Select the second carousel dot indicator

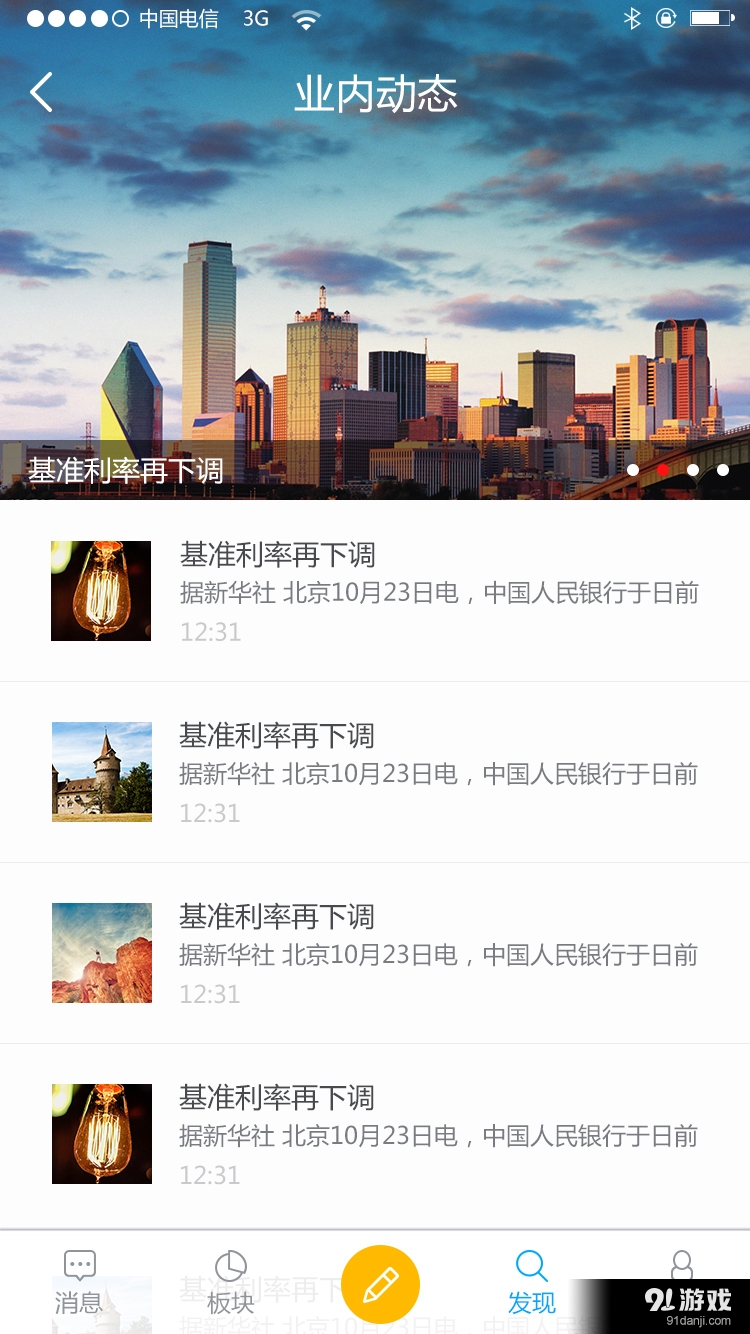point(665,469)
